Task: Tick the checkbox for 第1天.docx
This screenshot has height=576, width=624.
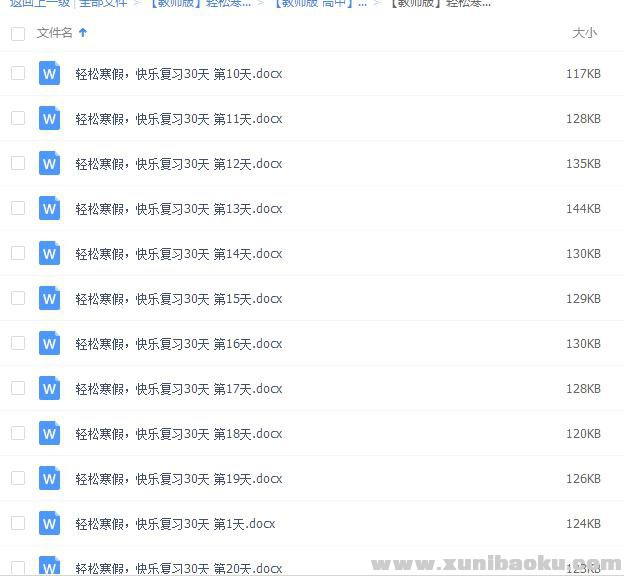Action: tap(18, 523)
